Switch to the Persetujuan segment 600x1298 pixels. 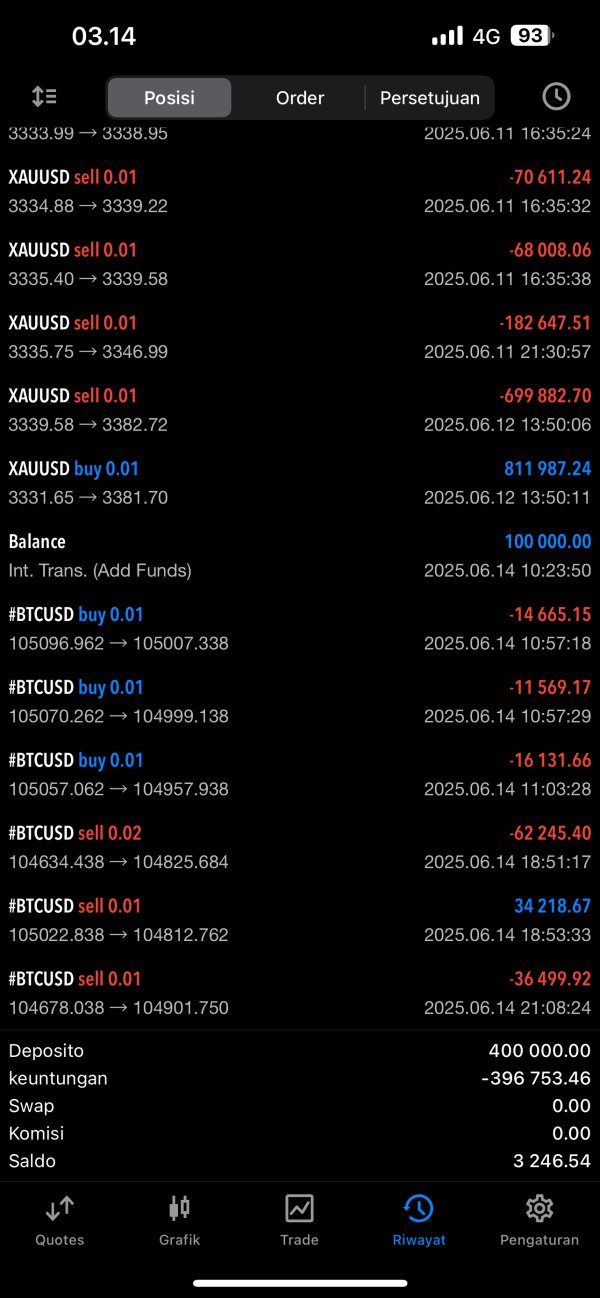(x=429, y=98)
